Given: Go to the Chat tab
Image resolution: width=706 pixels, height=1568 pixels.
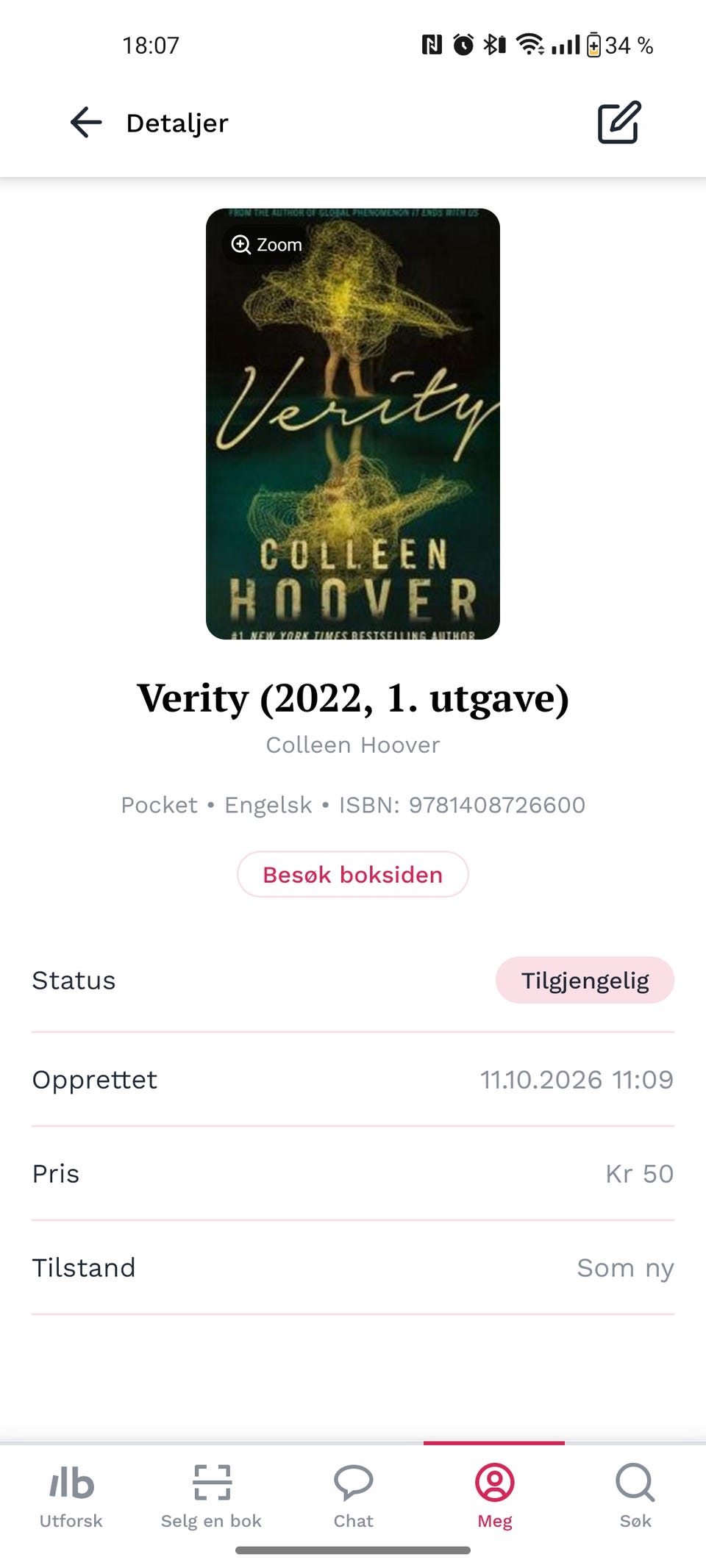Looking at the screenshot, I should 353,1496.
